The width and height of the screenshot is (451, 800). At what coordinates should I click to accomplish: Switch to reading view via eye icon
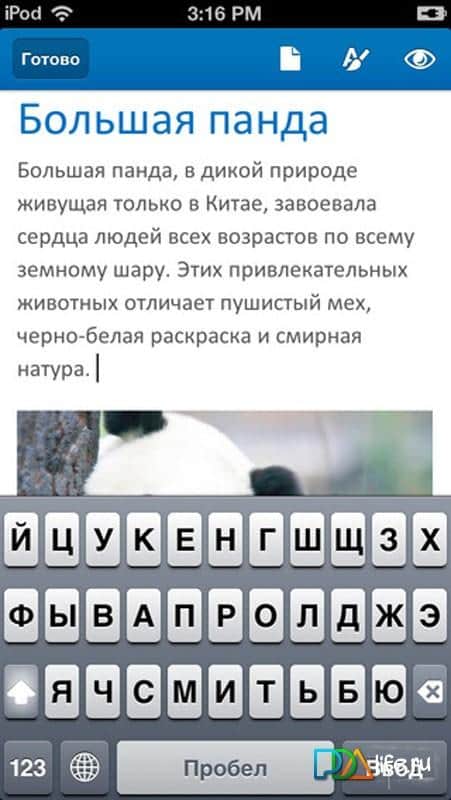[420, 59]
